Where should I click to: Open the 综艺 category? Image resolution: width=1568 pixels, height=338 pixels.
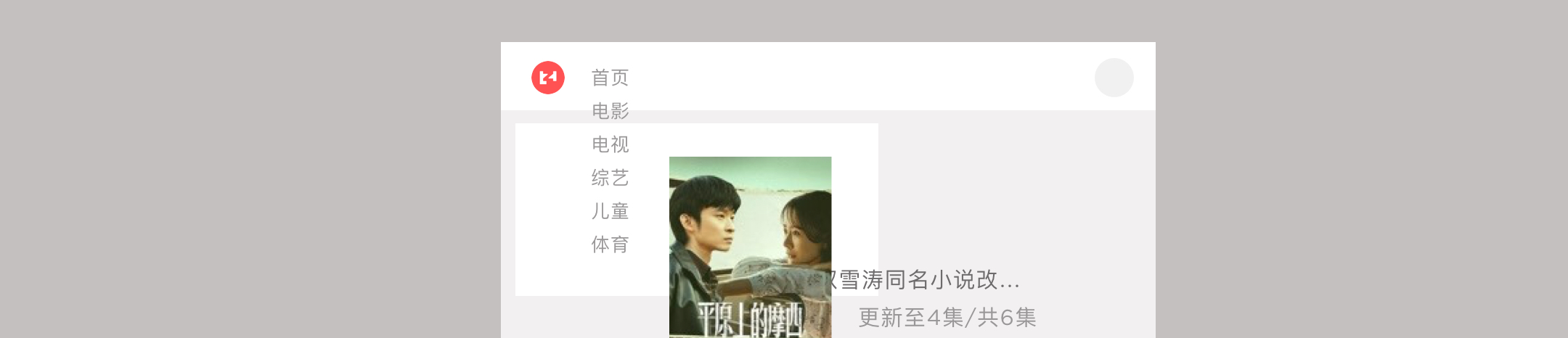pyautogui.click(x=610, y=178)
